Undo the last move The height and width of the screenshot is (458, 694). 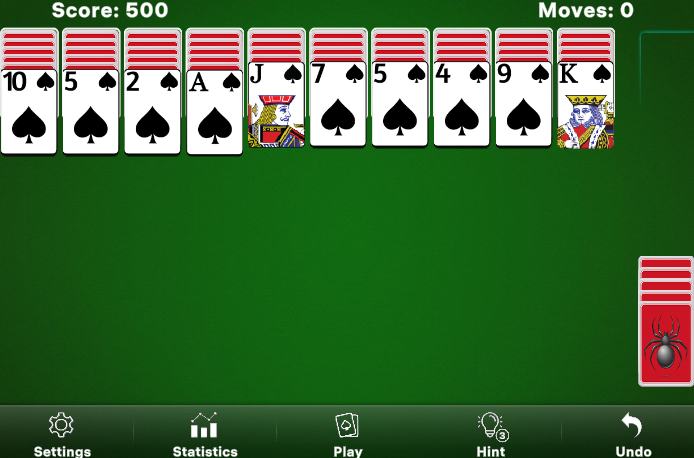[x=632, y=434]
